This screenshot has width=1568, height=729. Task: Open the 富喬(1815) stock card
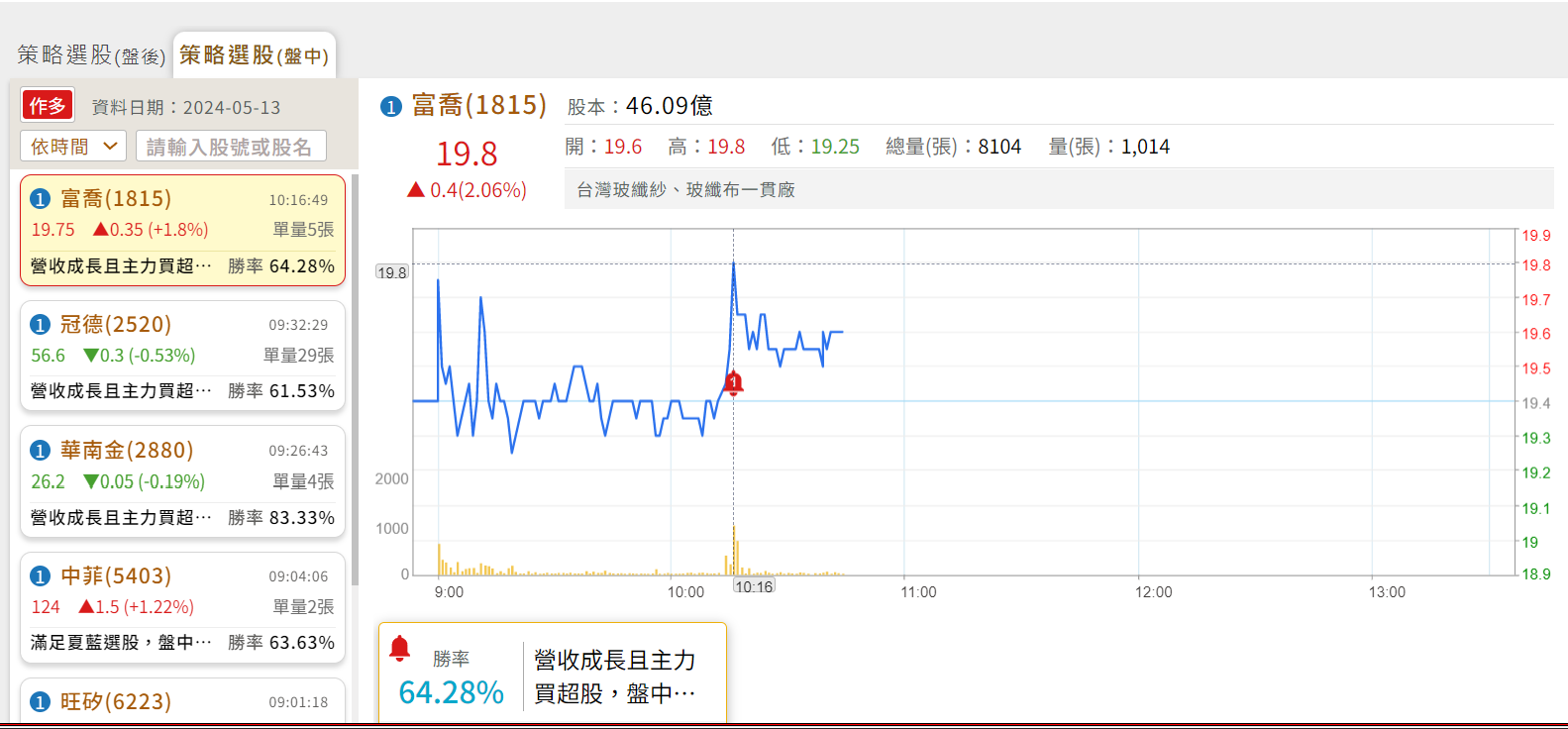pos(182,231)
